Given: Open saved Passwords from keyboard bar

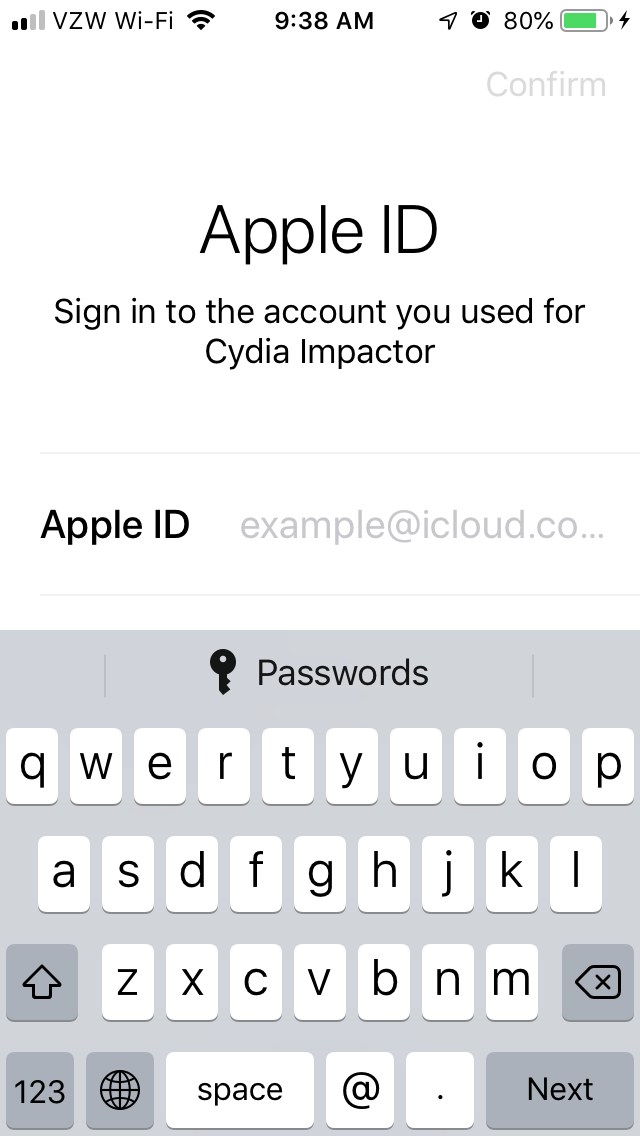Looking at the screenshot, I should coord(319,673).
